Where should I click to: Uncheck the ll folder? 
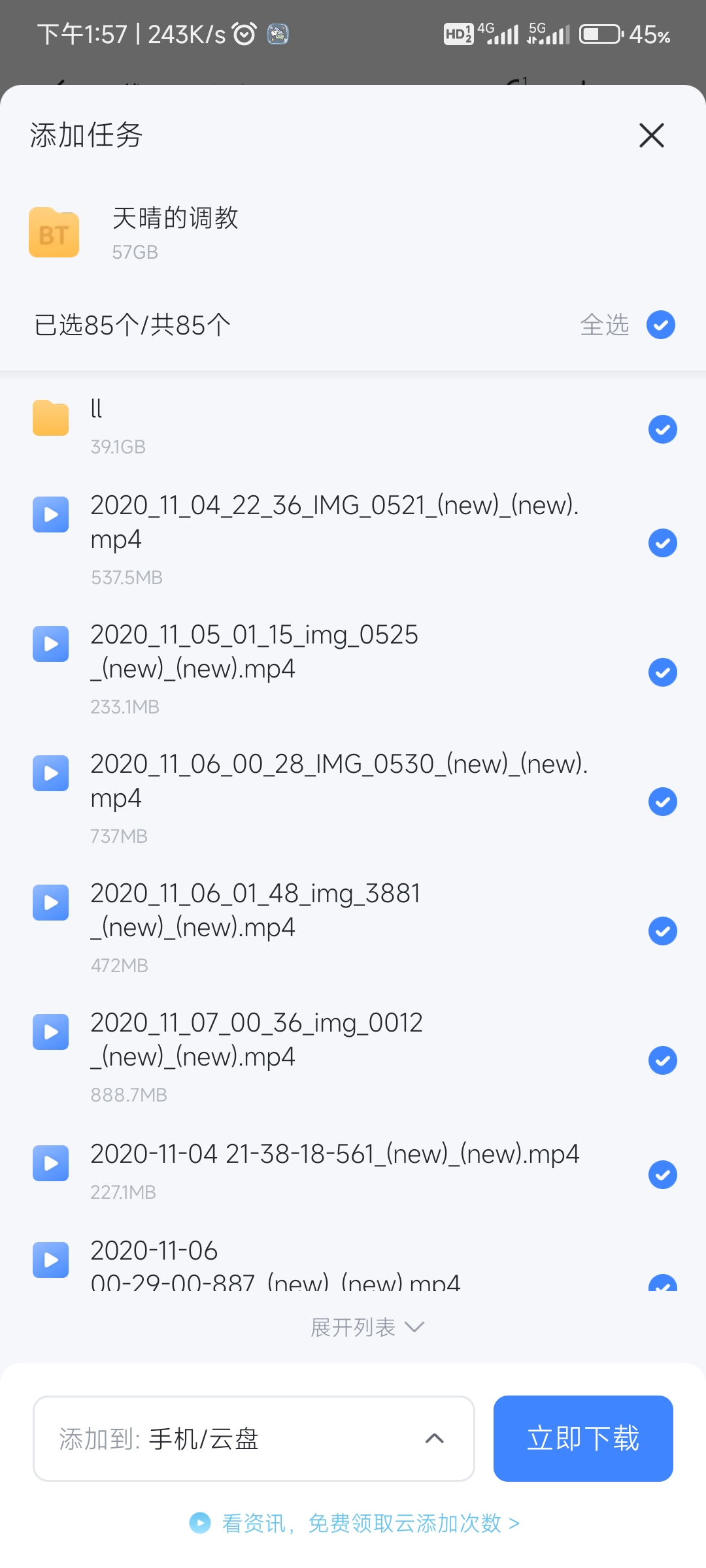click(662, 429)
